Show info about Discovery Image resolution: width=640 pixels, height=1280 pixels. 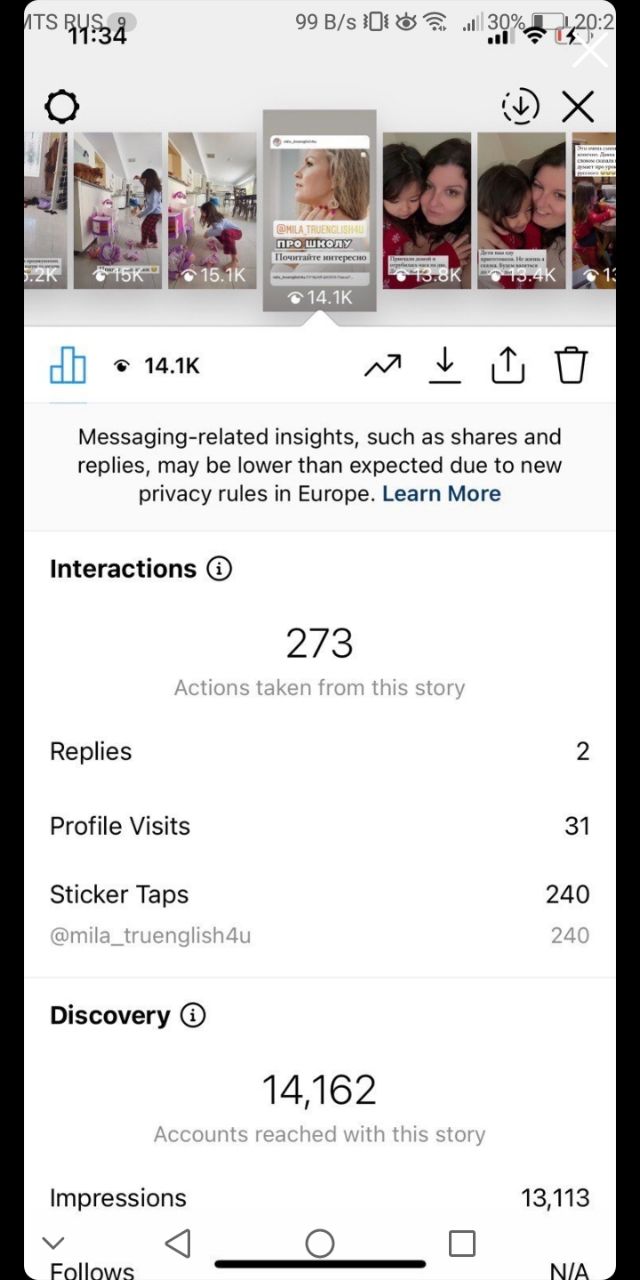click(193, 1016)
